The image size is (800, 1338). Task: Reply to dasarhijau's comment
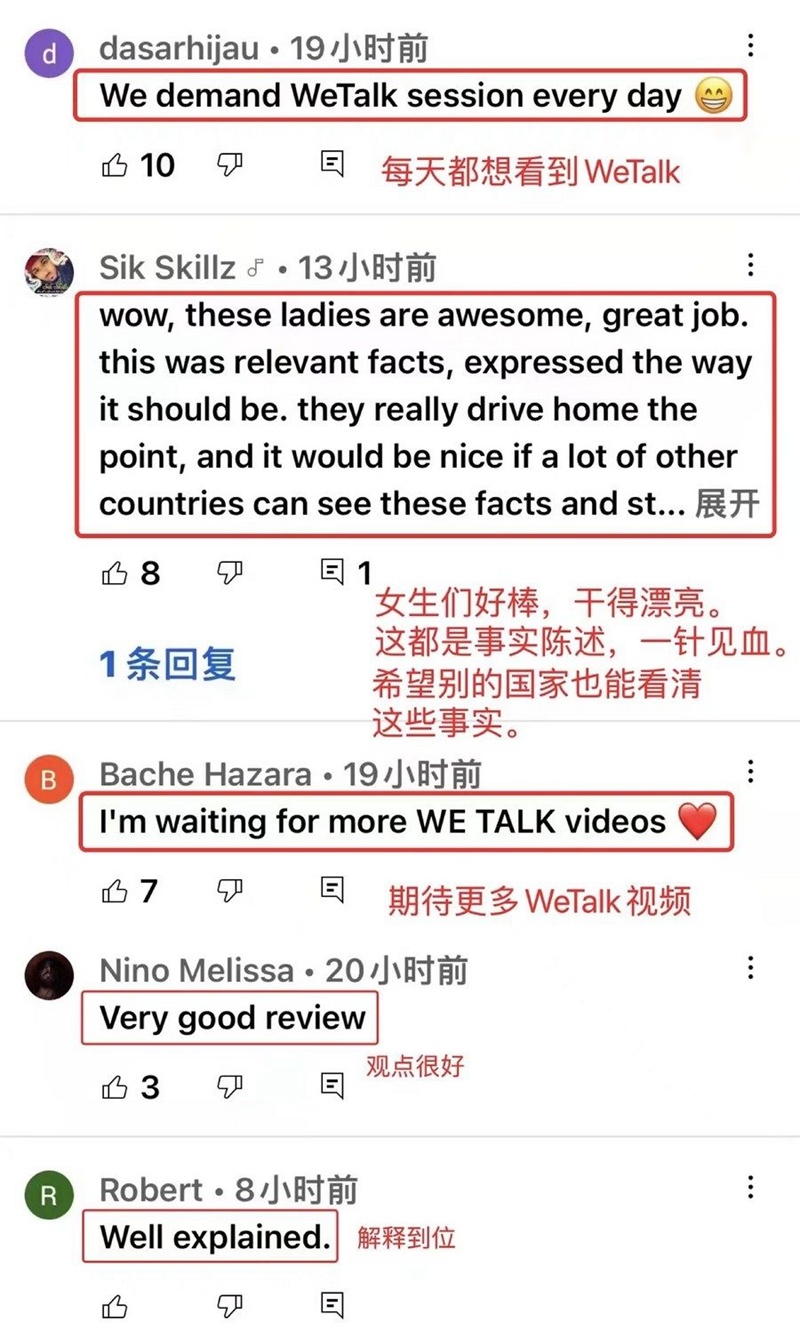pyautogui.click(x=332, y=164)
